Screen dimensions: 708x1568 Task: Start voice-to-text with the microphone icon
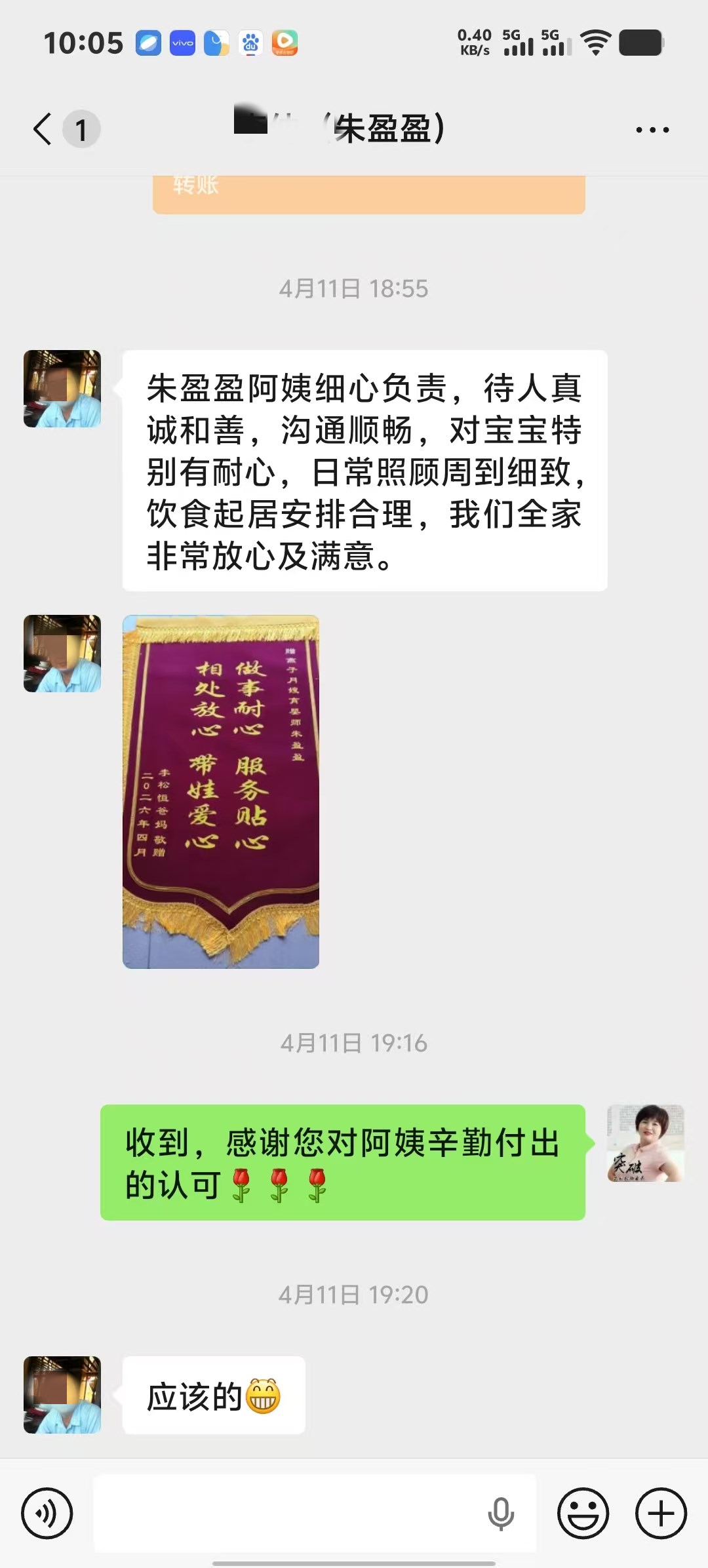501,1513
